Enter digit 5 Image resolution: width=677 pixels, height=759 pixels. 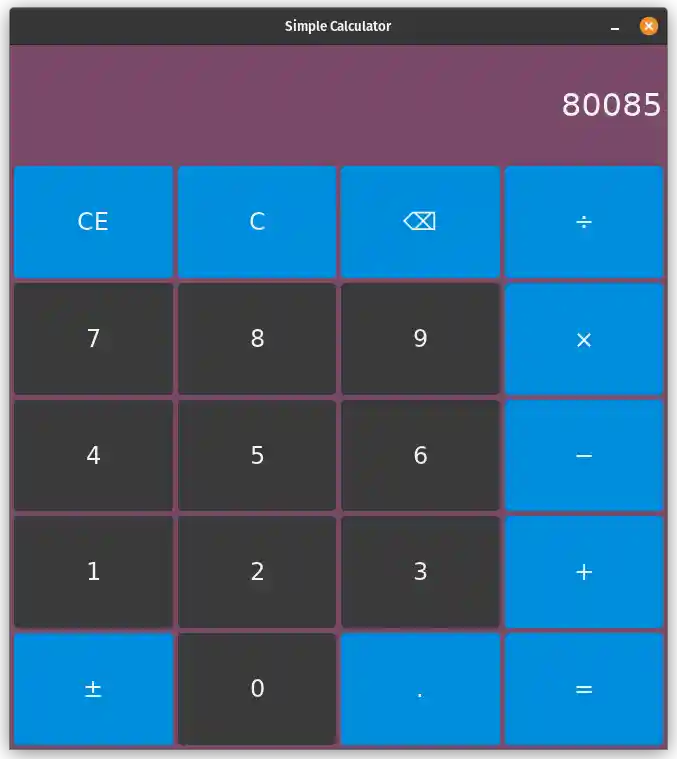pyautogui.click(x=257, y=455)
